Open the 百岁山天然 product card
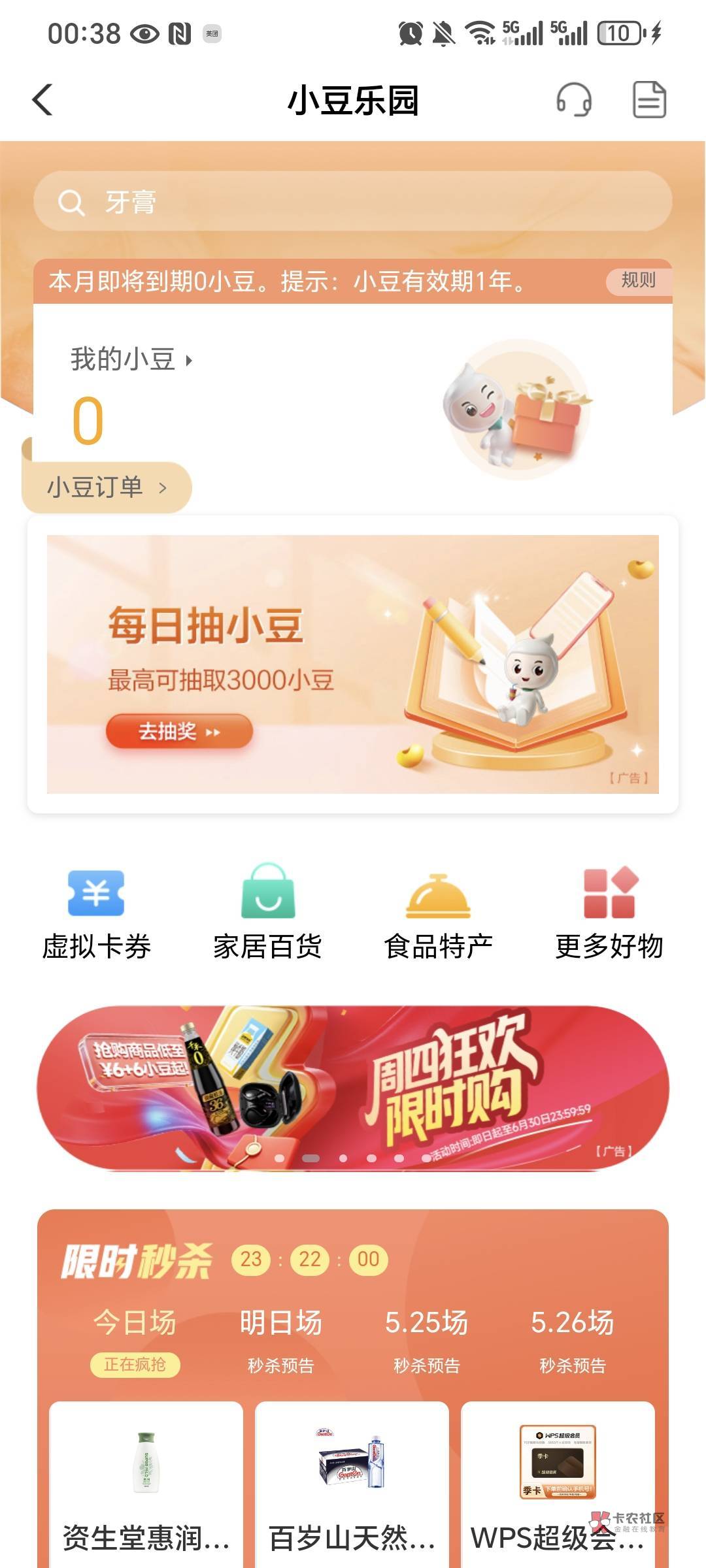706x1568 pixels. [x=352, y=1484]
